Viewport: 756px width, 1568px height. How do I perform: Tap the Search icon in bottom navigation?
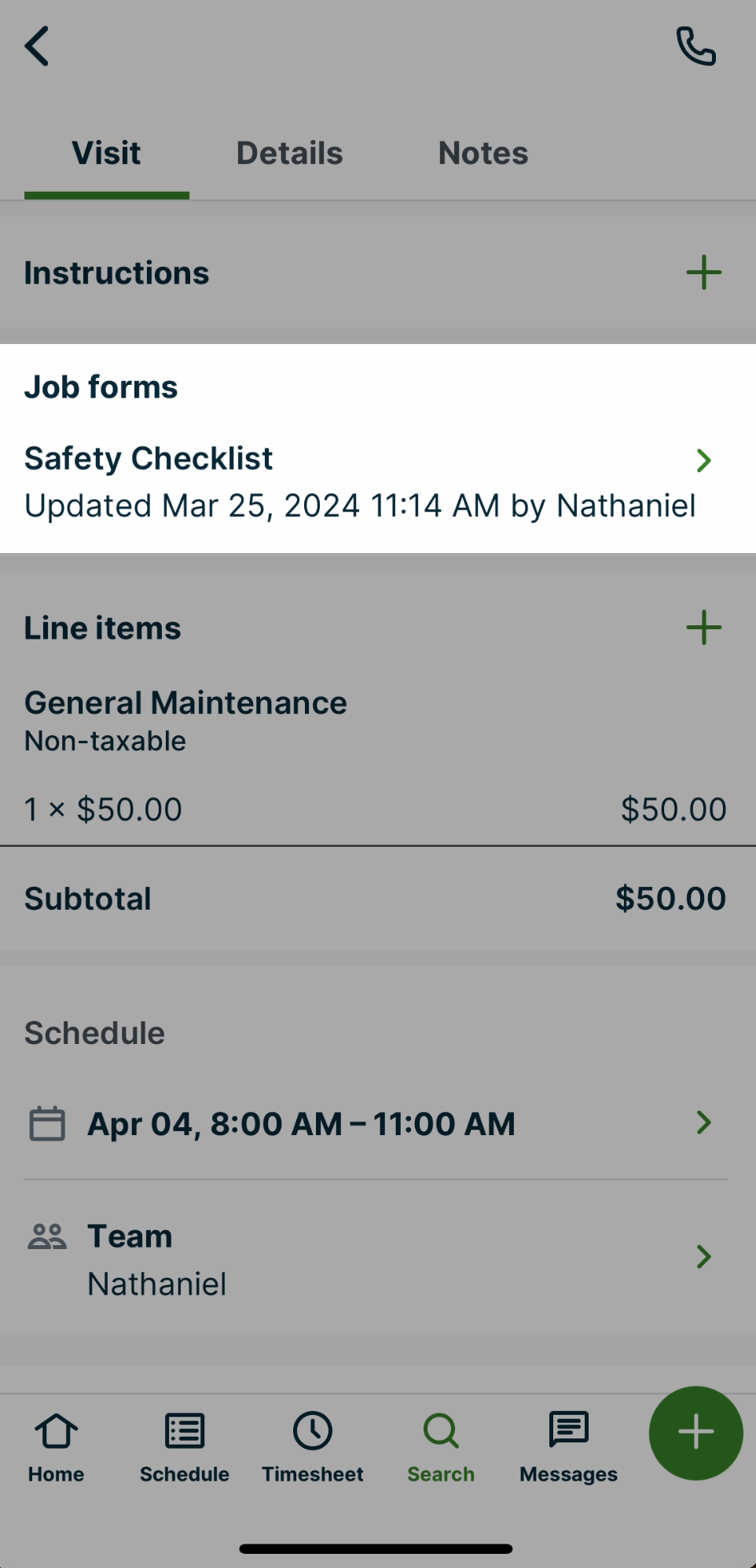pos(440,1445)
